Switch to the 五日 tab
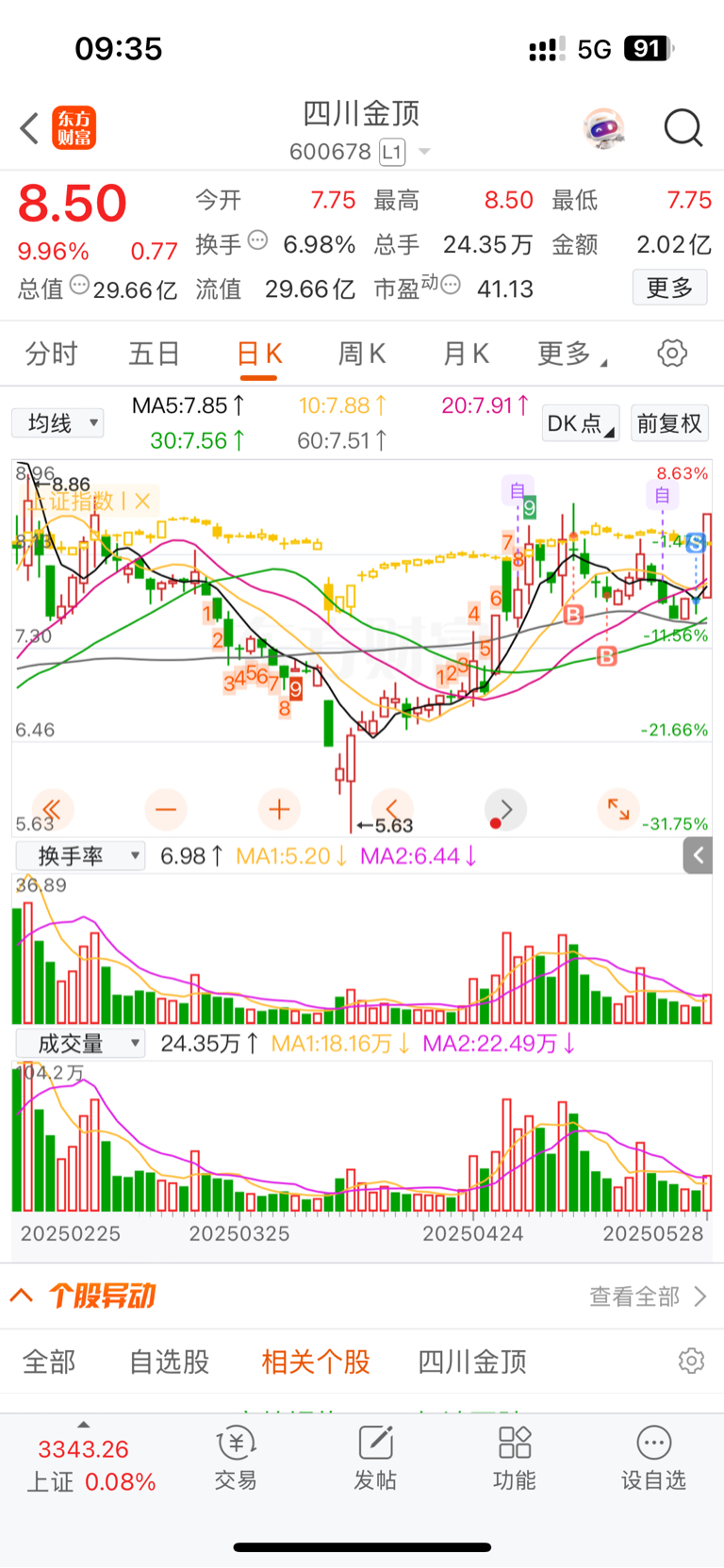 click(154, 355)
